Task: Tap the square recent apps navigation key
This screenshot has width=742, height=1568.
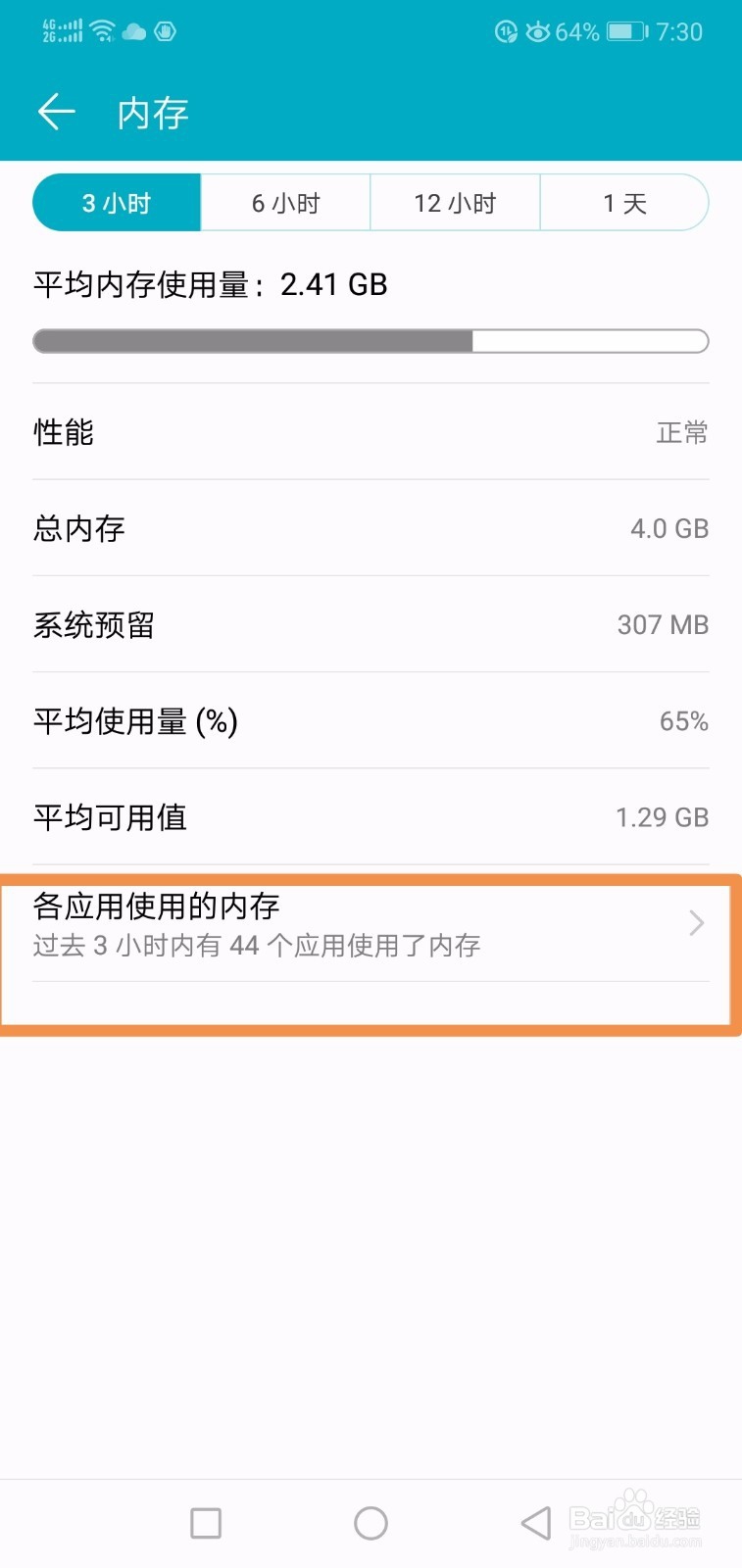Action: 205,1523
